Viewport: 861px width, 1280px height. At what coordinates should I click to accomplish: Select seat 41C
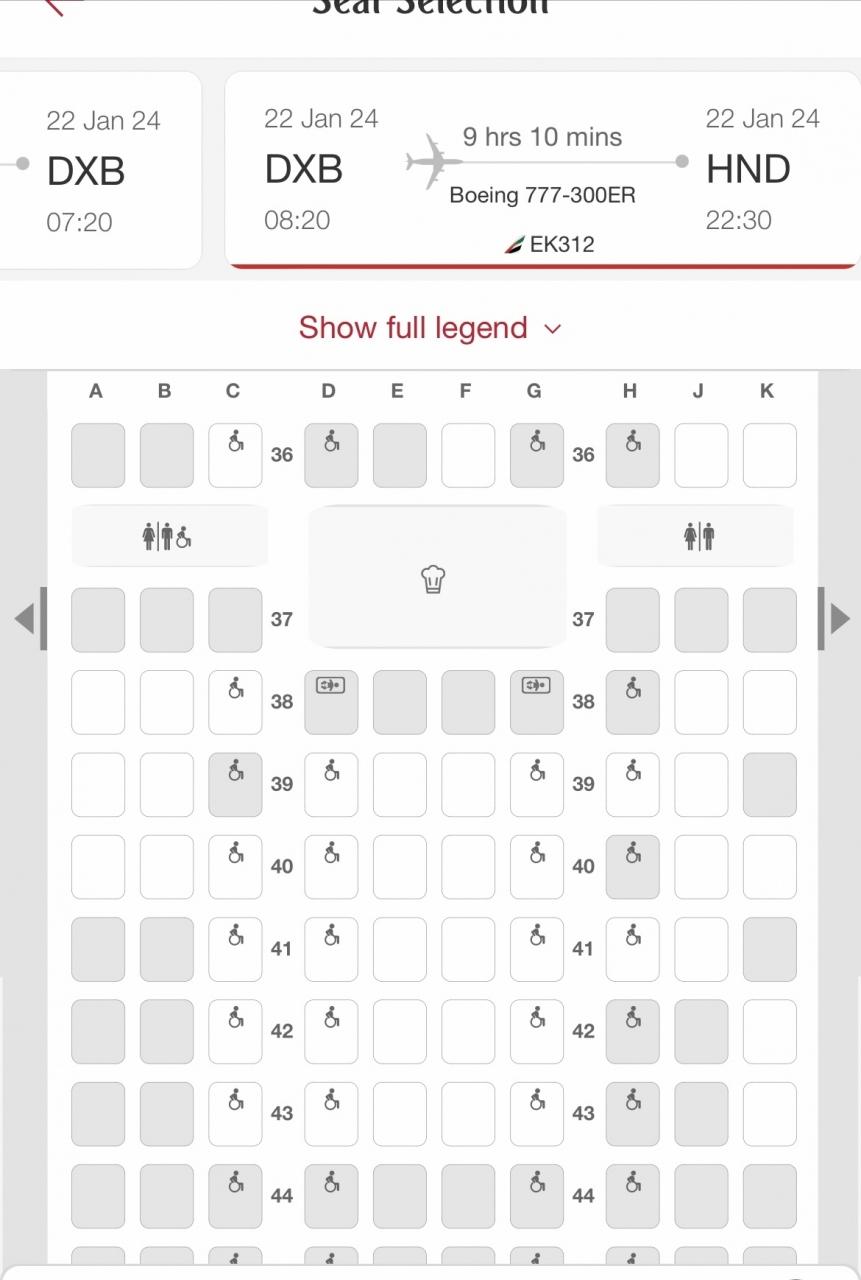(x=235, y=949)
